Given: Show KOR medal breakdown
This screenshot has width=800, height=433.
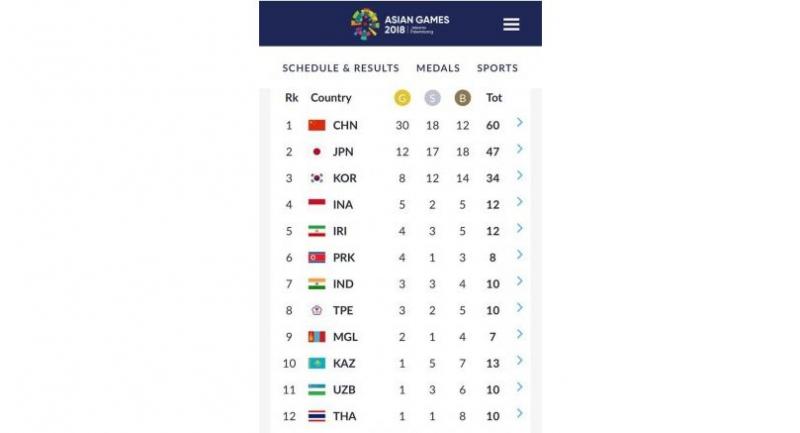Looking at the screenshot, I should (520, 176).
